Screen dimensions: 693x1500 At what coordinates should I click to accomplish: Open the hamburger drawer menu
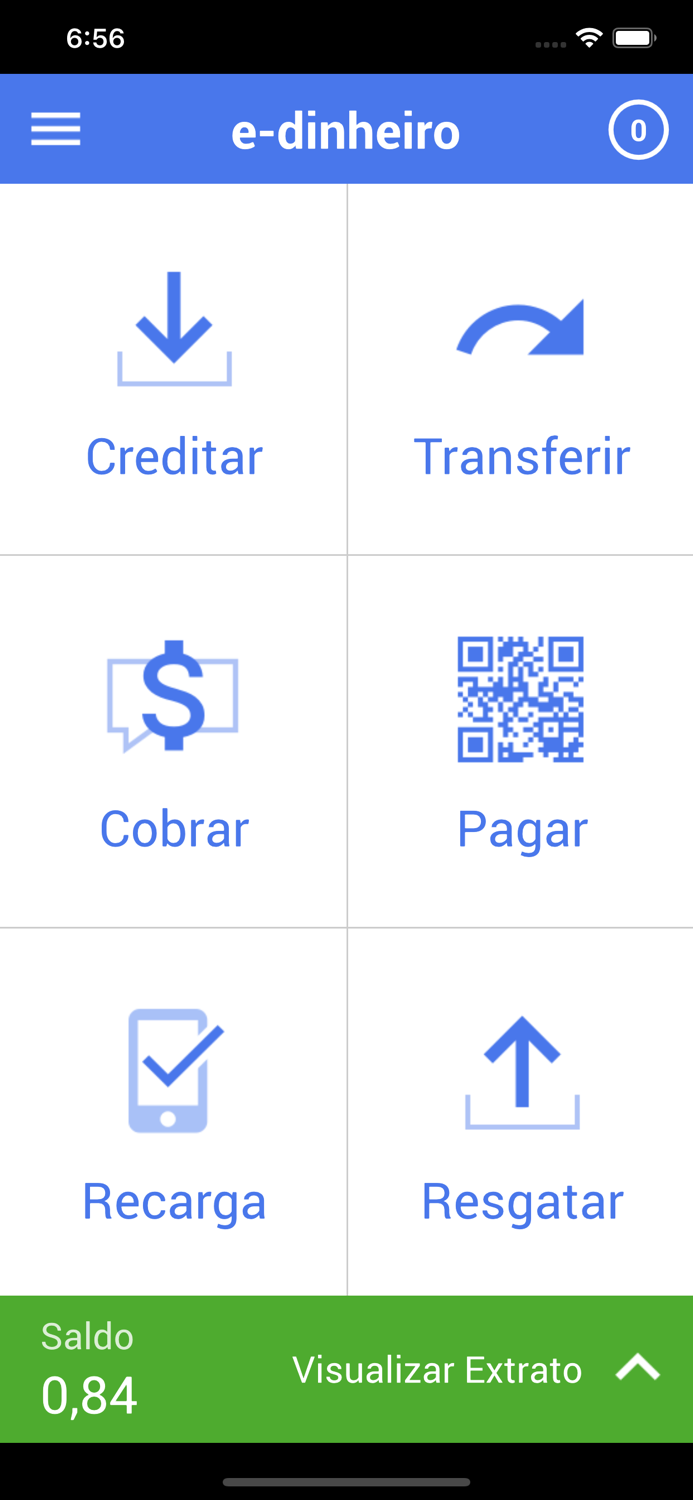pos(56,130)
